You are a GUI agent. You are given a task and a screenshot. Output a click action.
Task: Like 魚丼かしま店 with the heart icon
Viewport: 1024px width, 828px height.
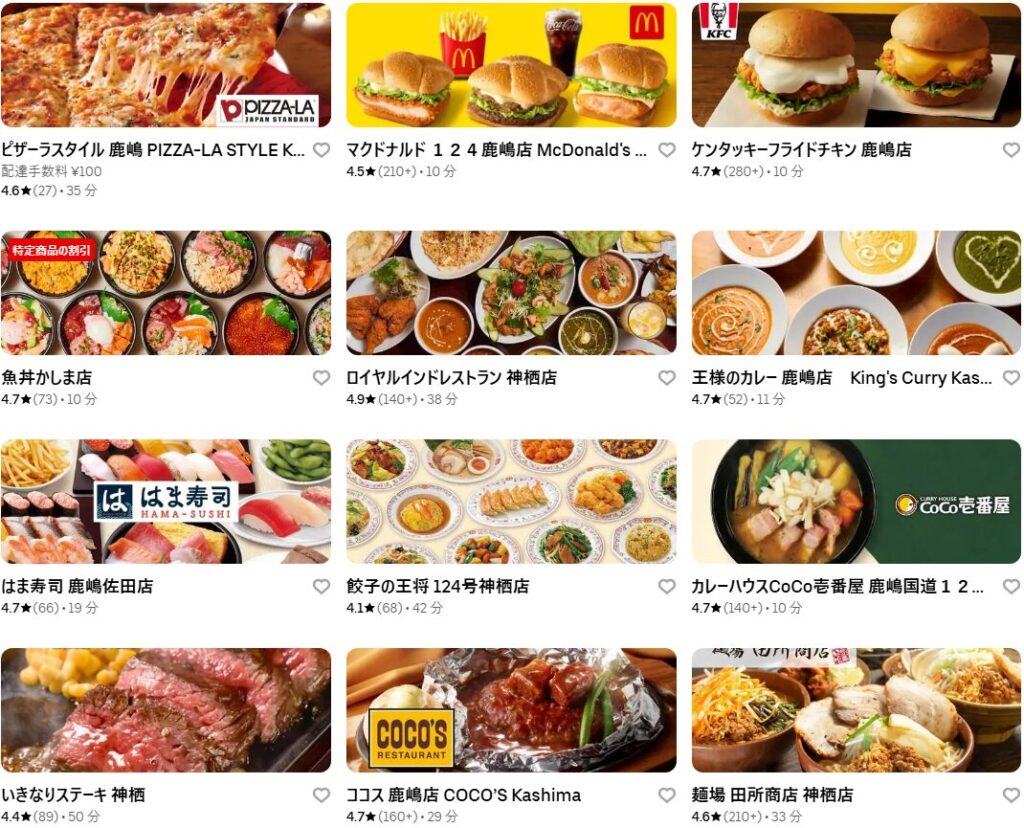click(x=321, y=378)
